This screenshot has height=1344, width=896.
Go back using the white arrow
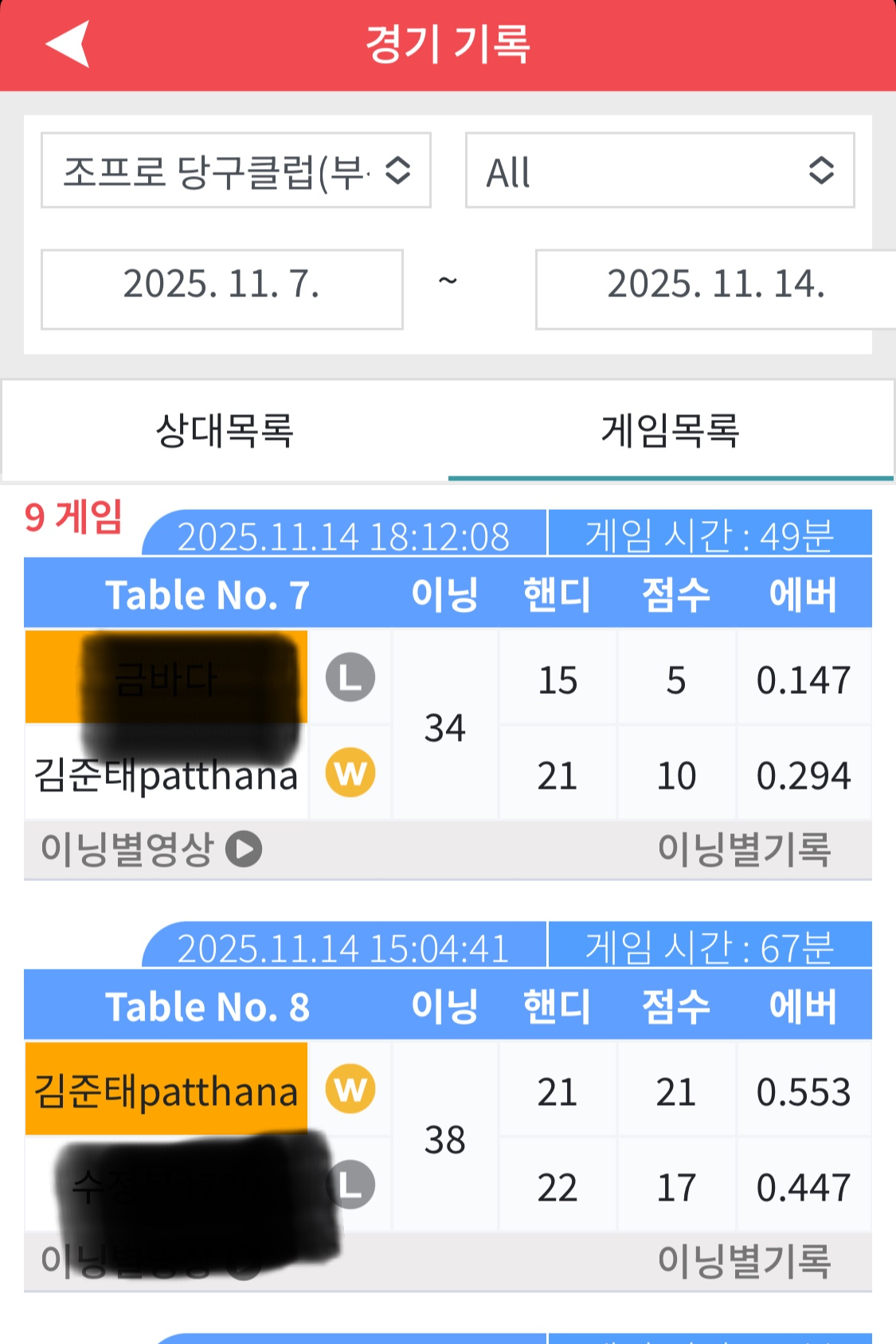tap(68, 44)
